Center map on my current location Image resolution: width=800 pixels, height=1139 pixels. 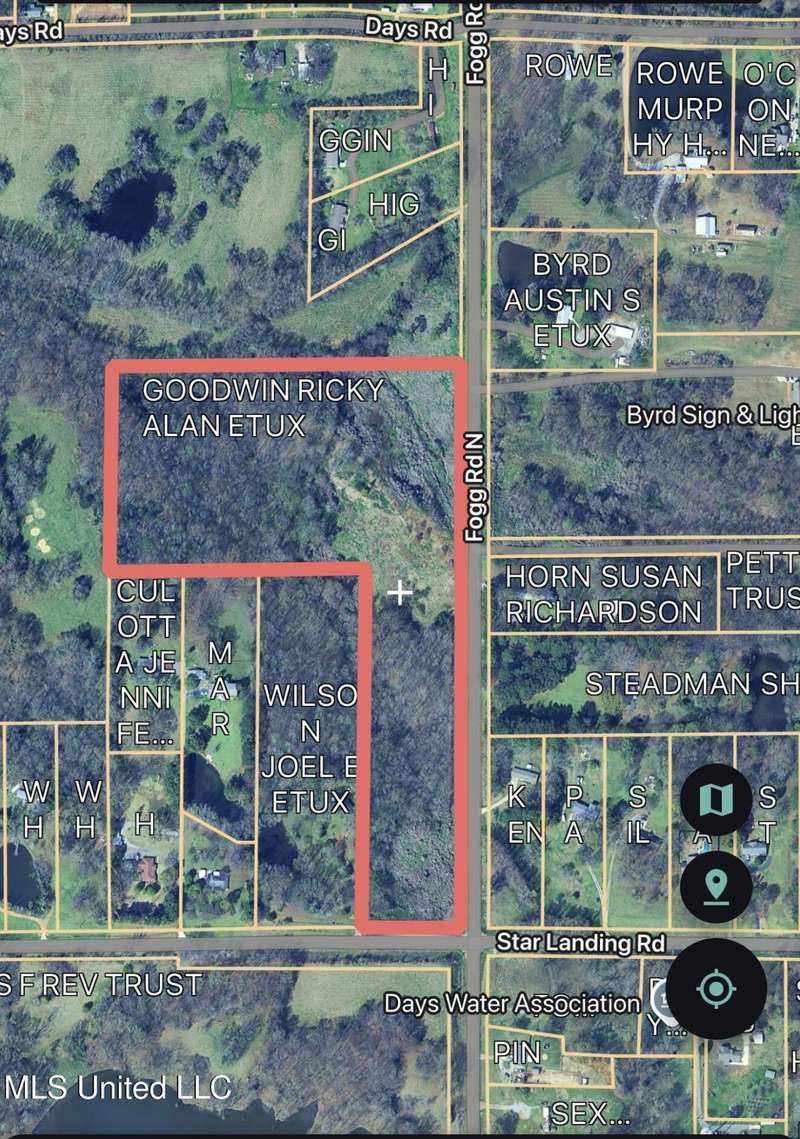tap(716, 989)
